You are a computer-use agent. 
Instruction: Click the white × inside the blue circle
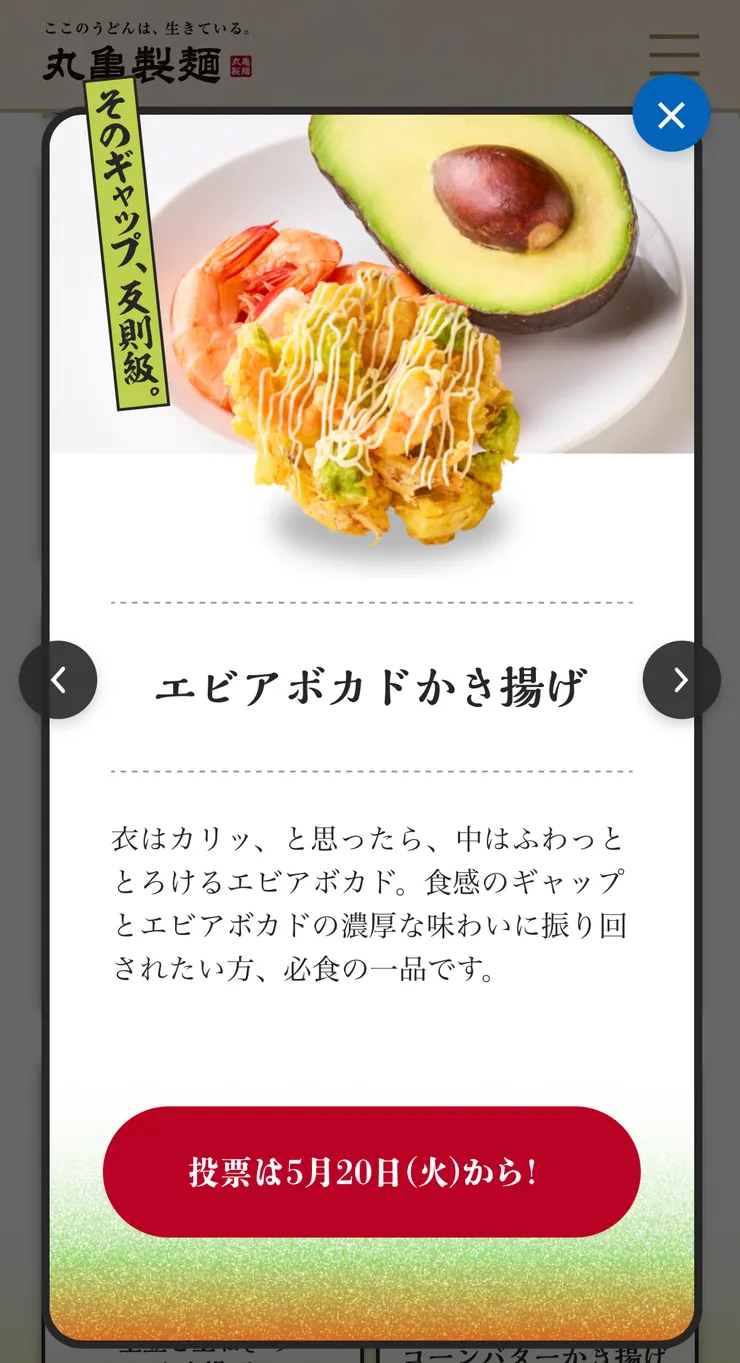[671, 113]
